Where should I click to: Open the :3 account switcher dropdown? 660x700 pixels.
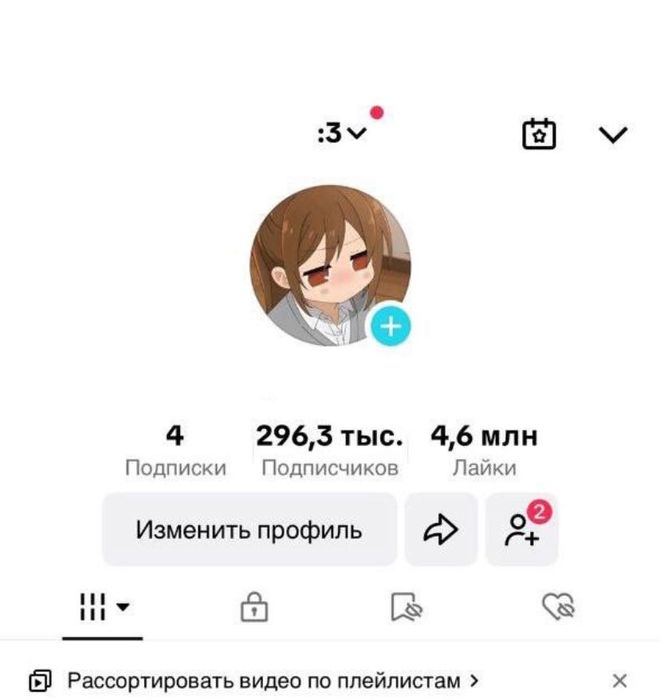342,133
